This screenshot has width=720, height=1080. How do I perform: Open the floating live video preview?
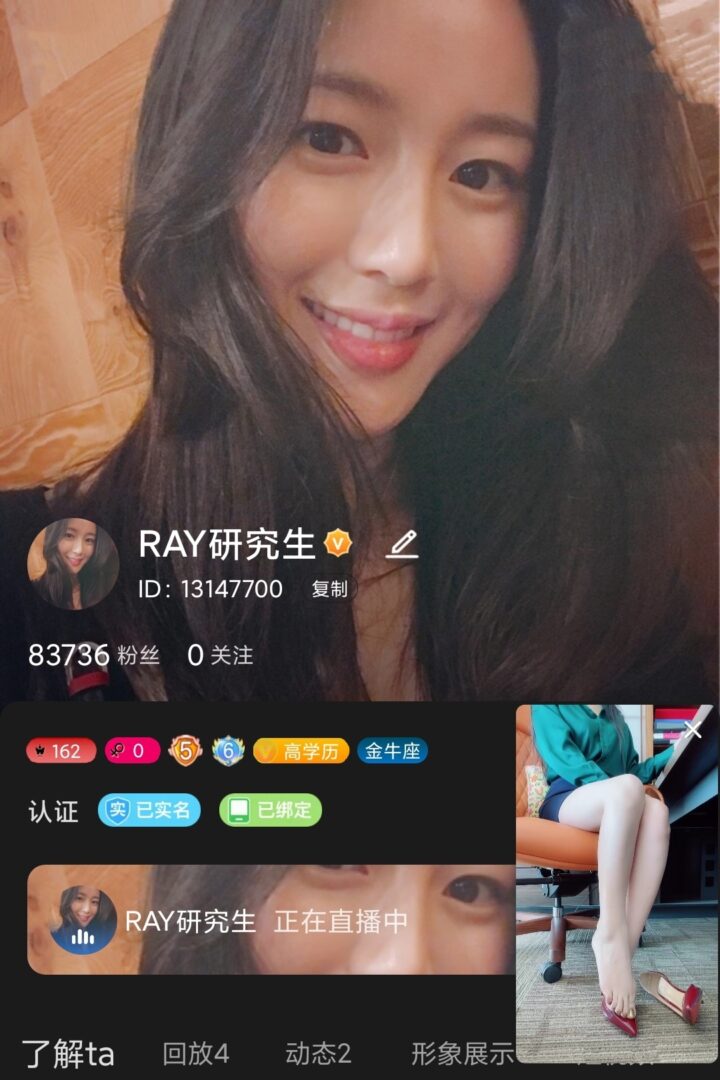click(x=616, y=890)
